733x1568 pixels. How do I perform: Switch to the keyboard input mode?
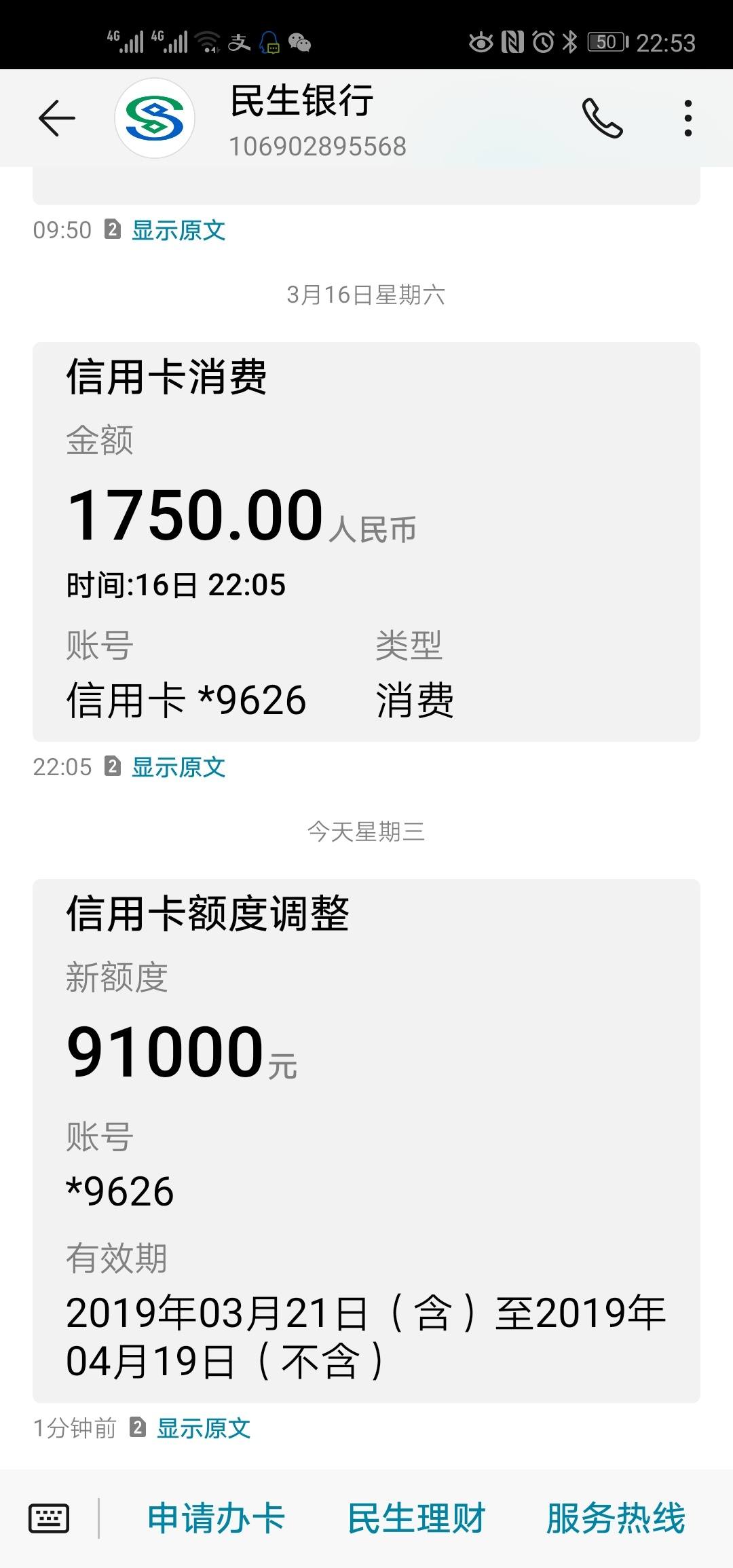(49, 1518)
